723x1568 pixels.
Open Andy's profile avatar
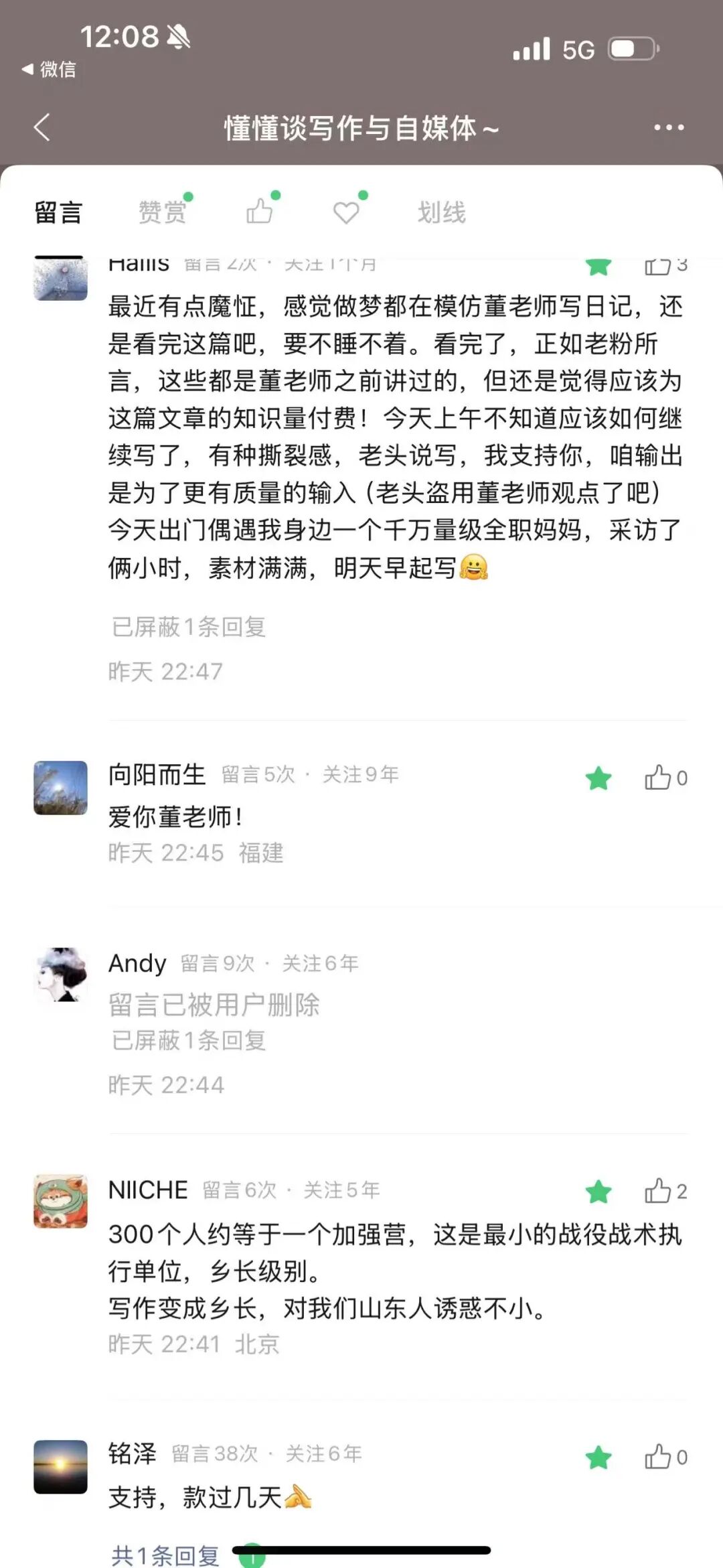[61, 975]
